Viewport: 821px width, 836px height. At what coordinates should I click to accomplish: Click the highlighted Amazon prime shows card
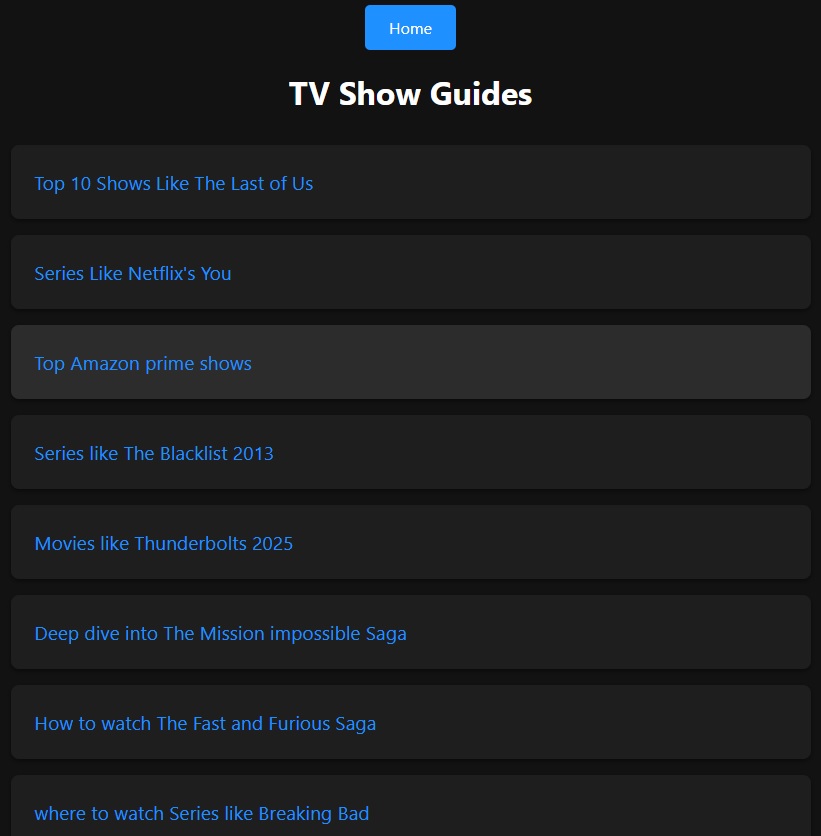point(600,362)
